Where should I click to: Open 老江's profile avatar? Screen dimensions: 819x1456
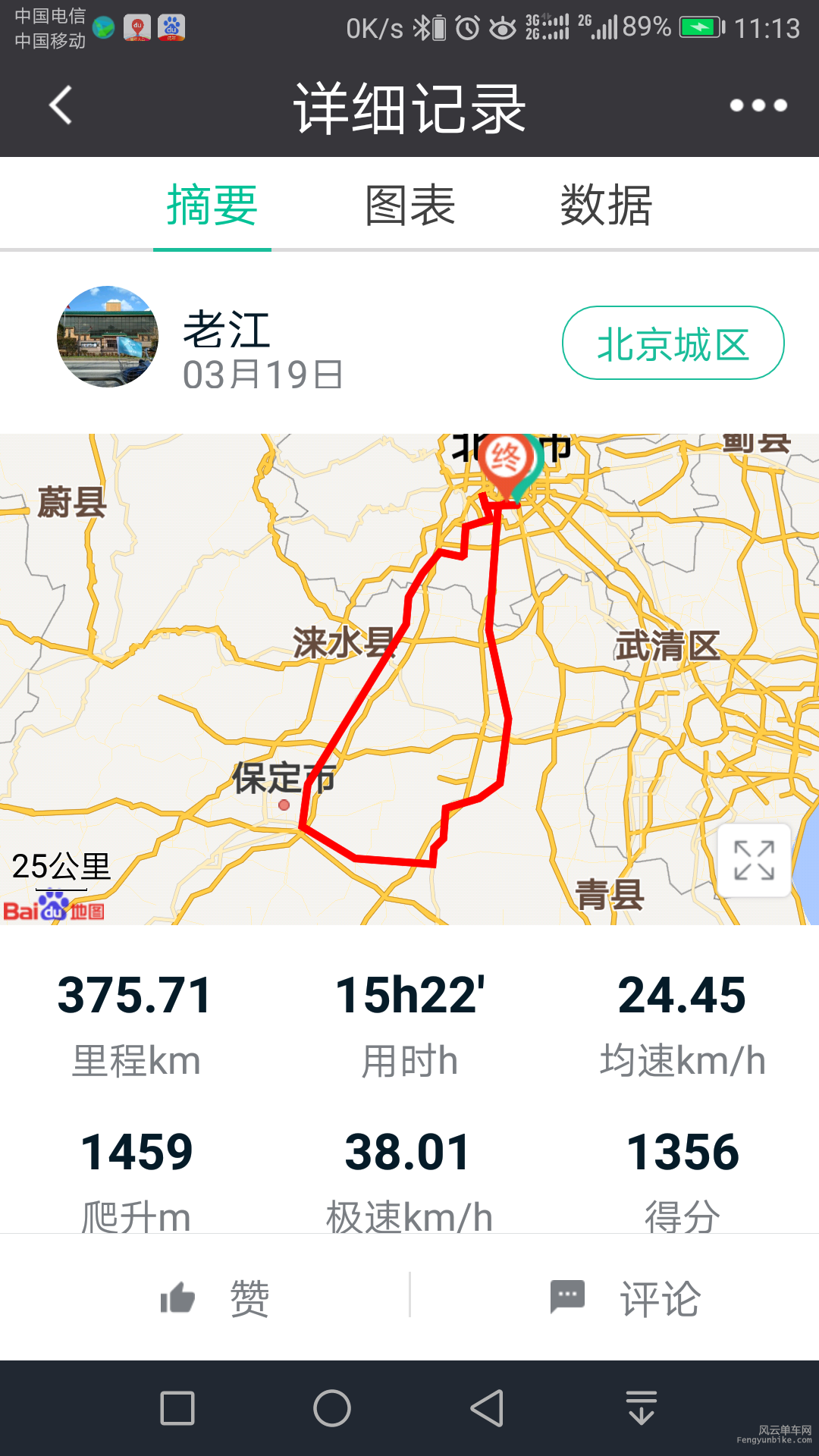tap(108, 337)
